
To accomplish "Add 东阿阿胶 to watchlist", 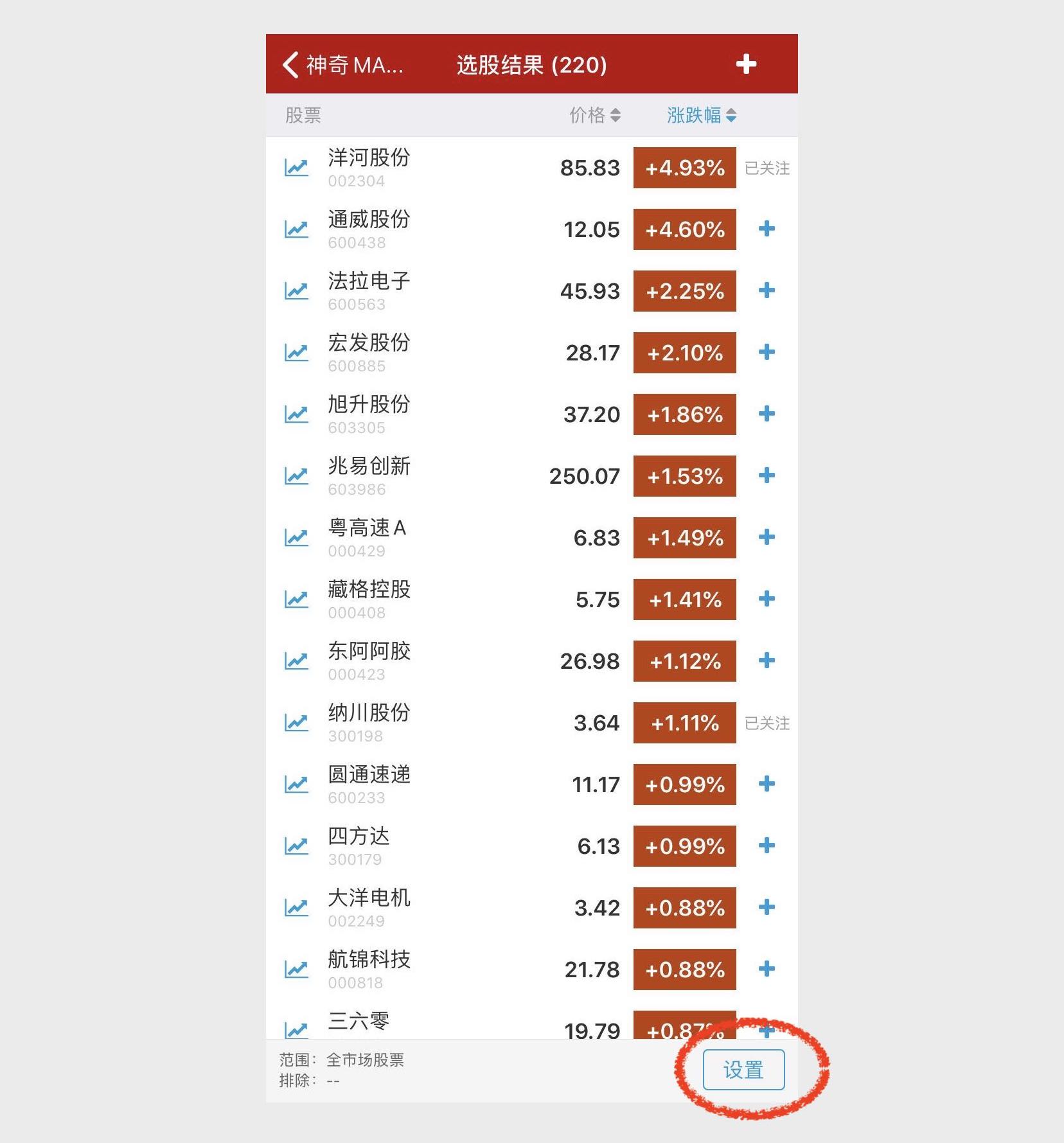I will [x=767, y=660].
